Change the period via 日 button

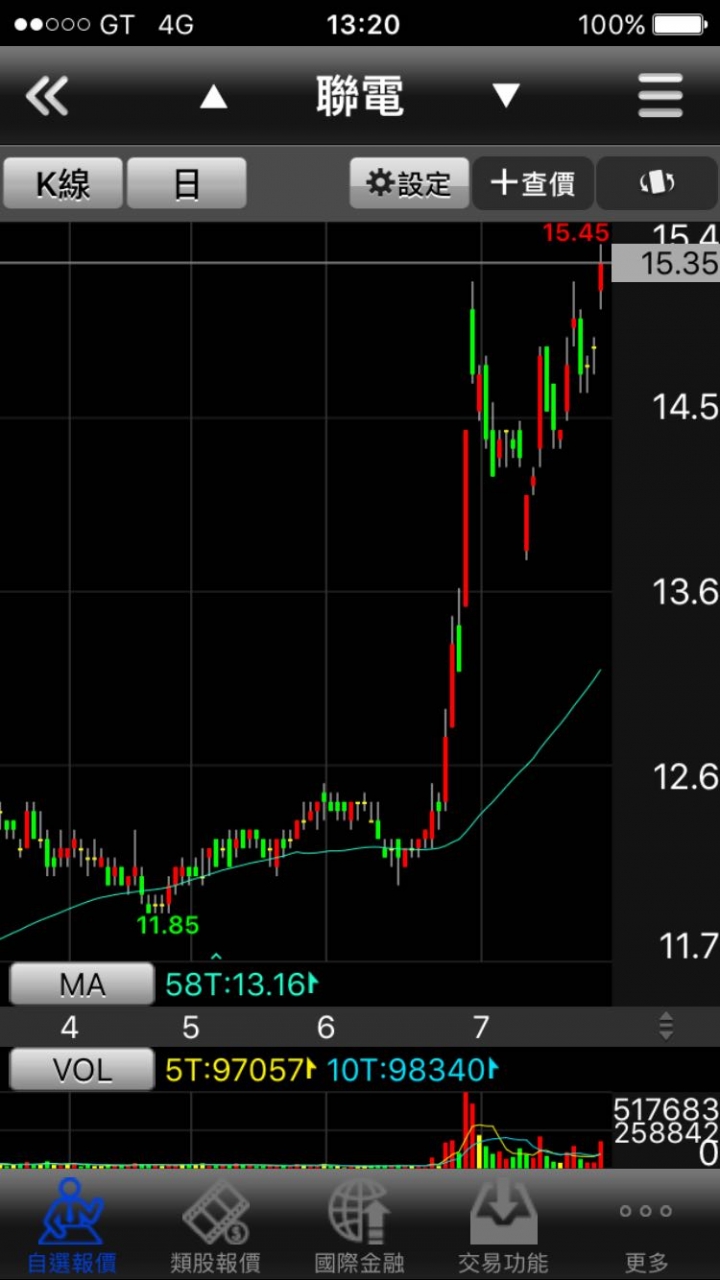point(187,184)
